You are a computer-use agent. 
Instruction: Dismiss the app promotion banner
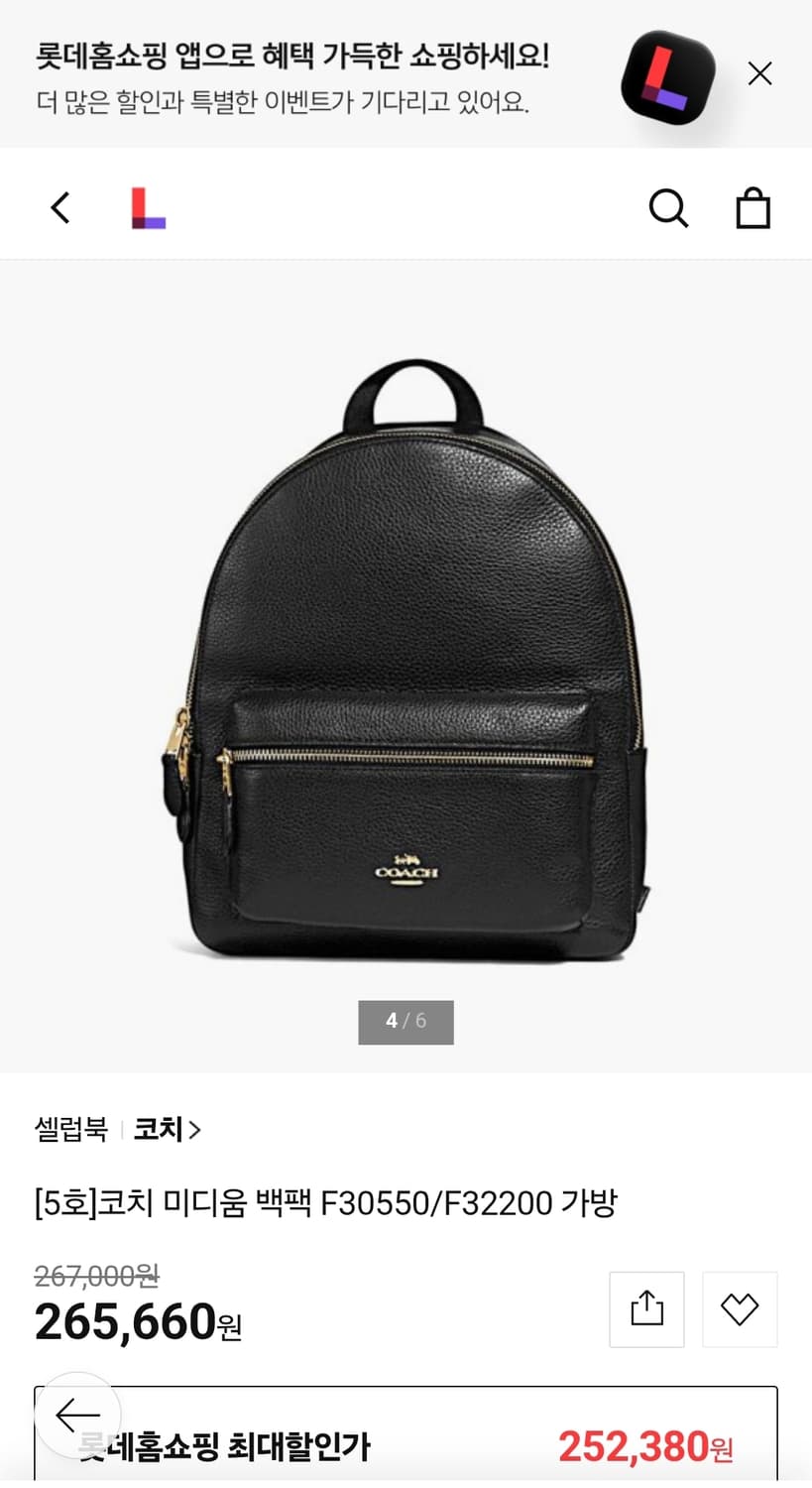759,73
